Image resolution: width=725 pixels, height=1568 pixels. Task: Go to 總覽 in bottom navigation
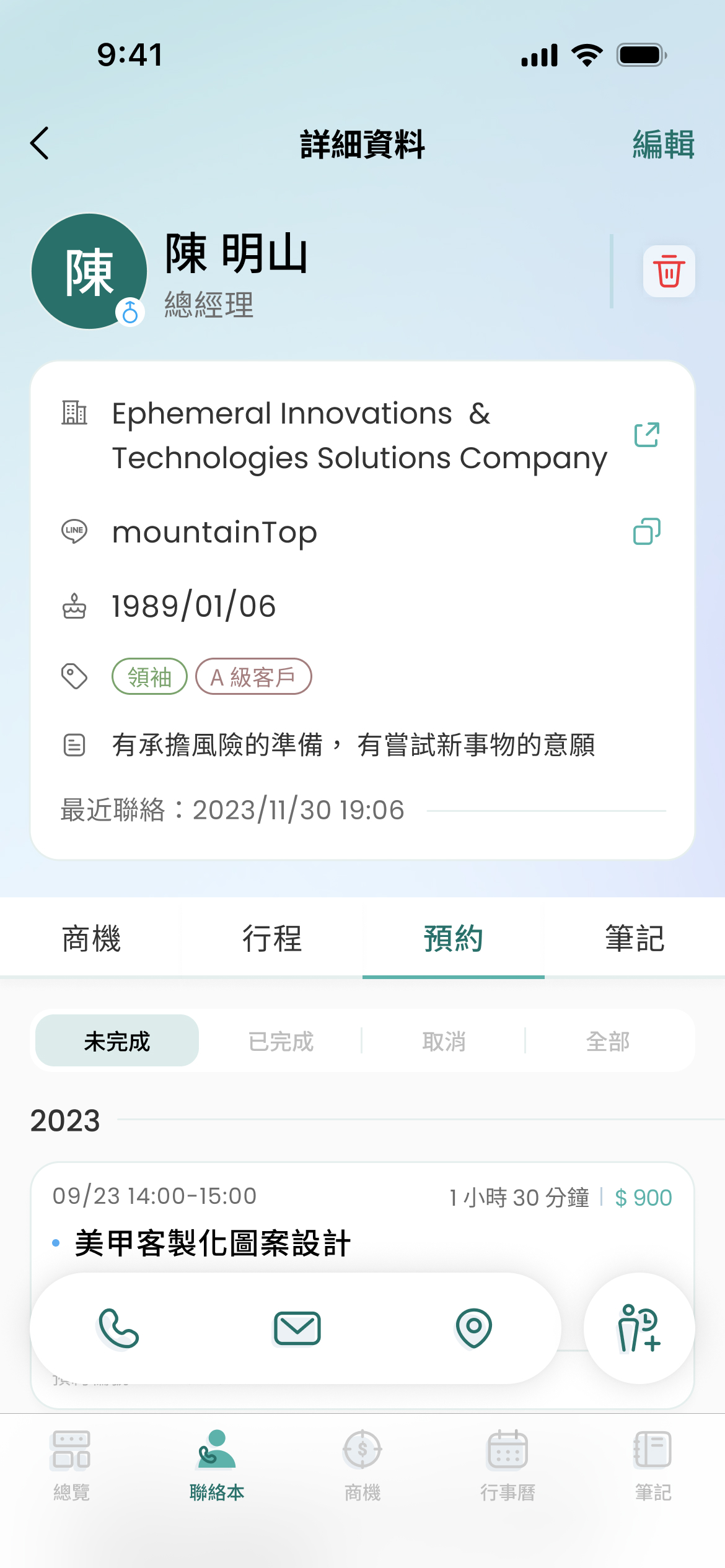pos(72,1466)
